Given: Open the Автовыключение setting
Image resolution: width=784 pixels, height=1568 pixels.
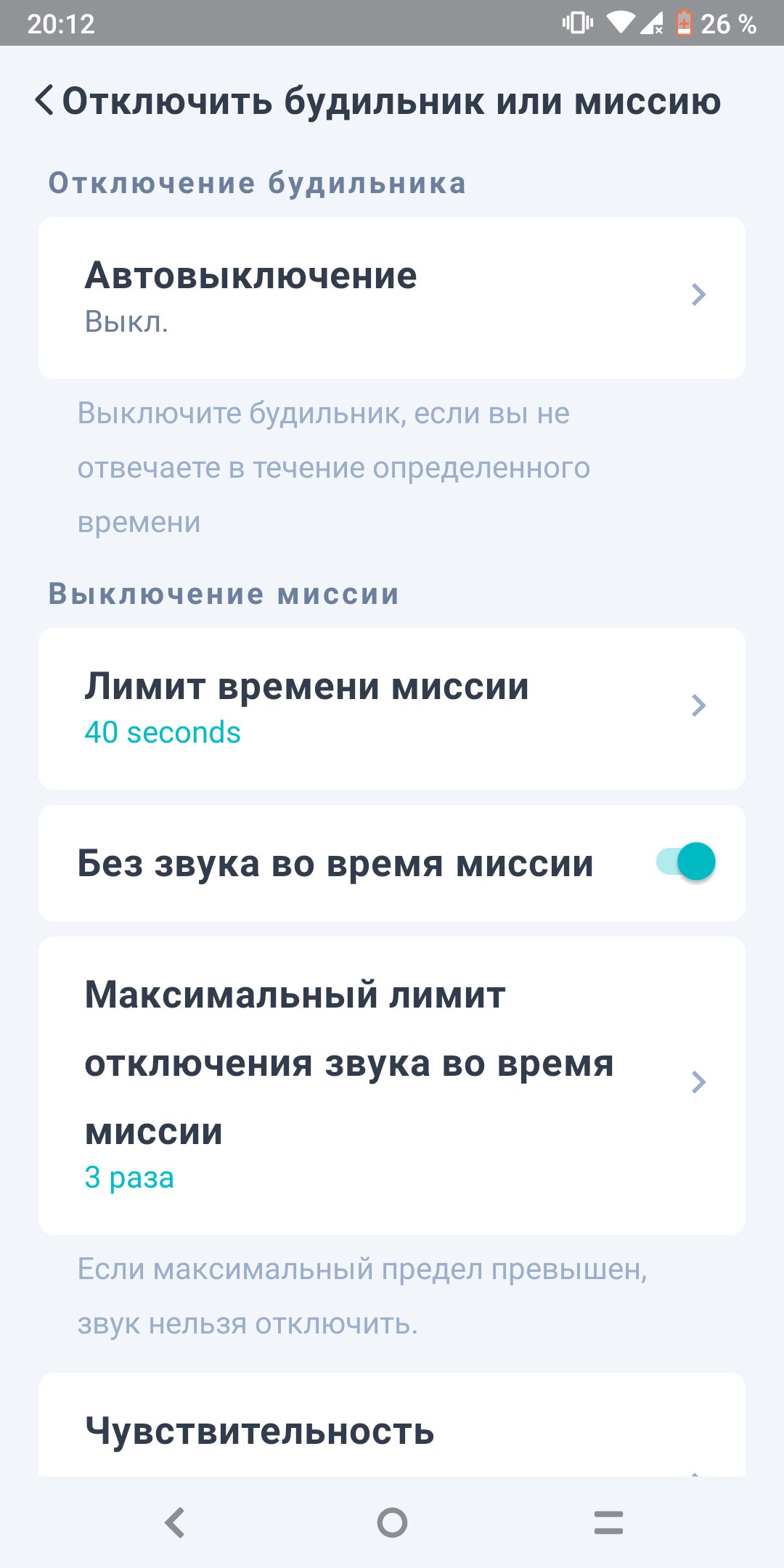Looking at the screenshot, I should [392, 298].
